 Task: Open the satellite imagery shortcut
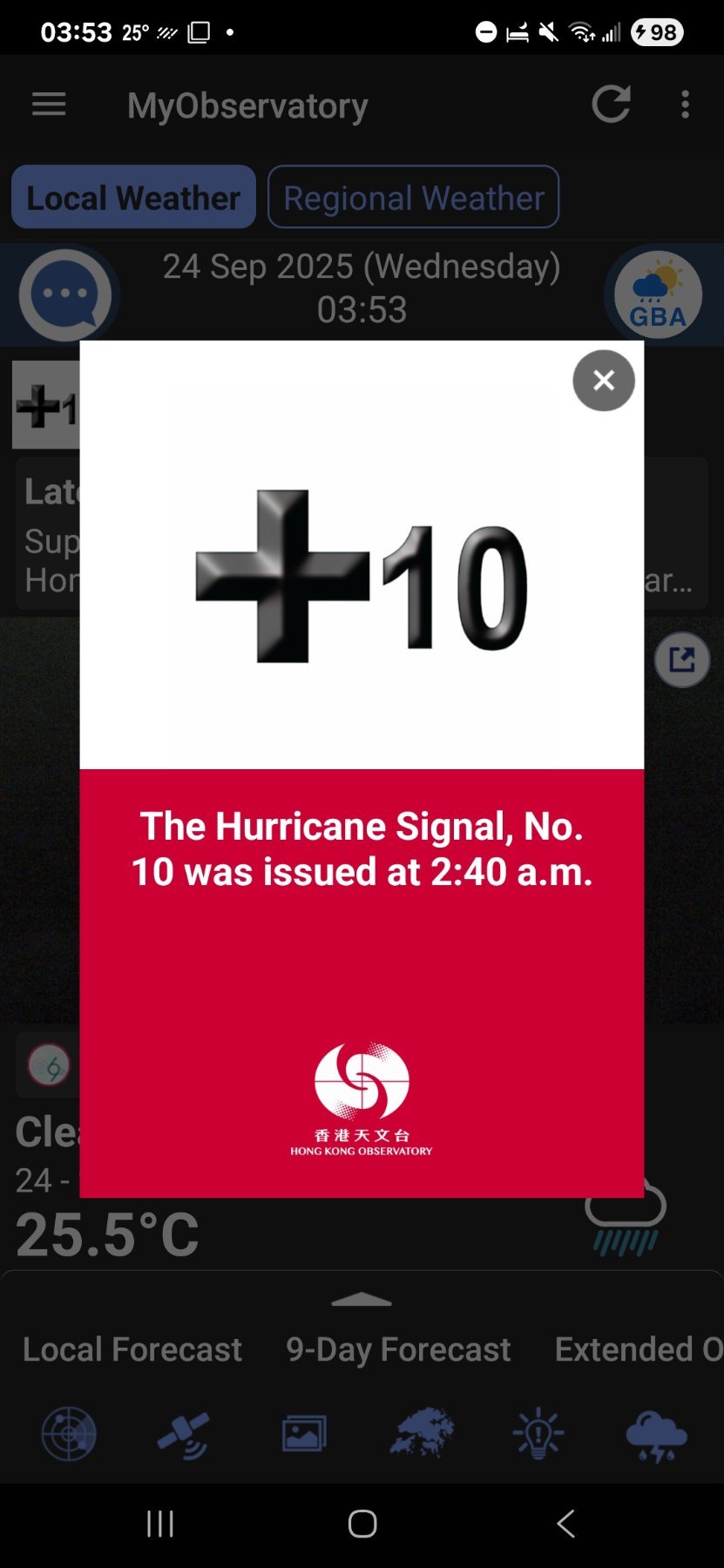coord(184,1434)
